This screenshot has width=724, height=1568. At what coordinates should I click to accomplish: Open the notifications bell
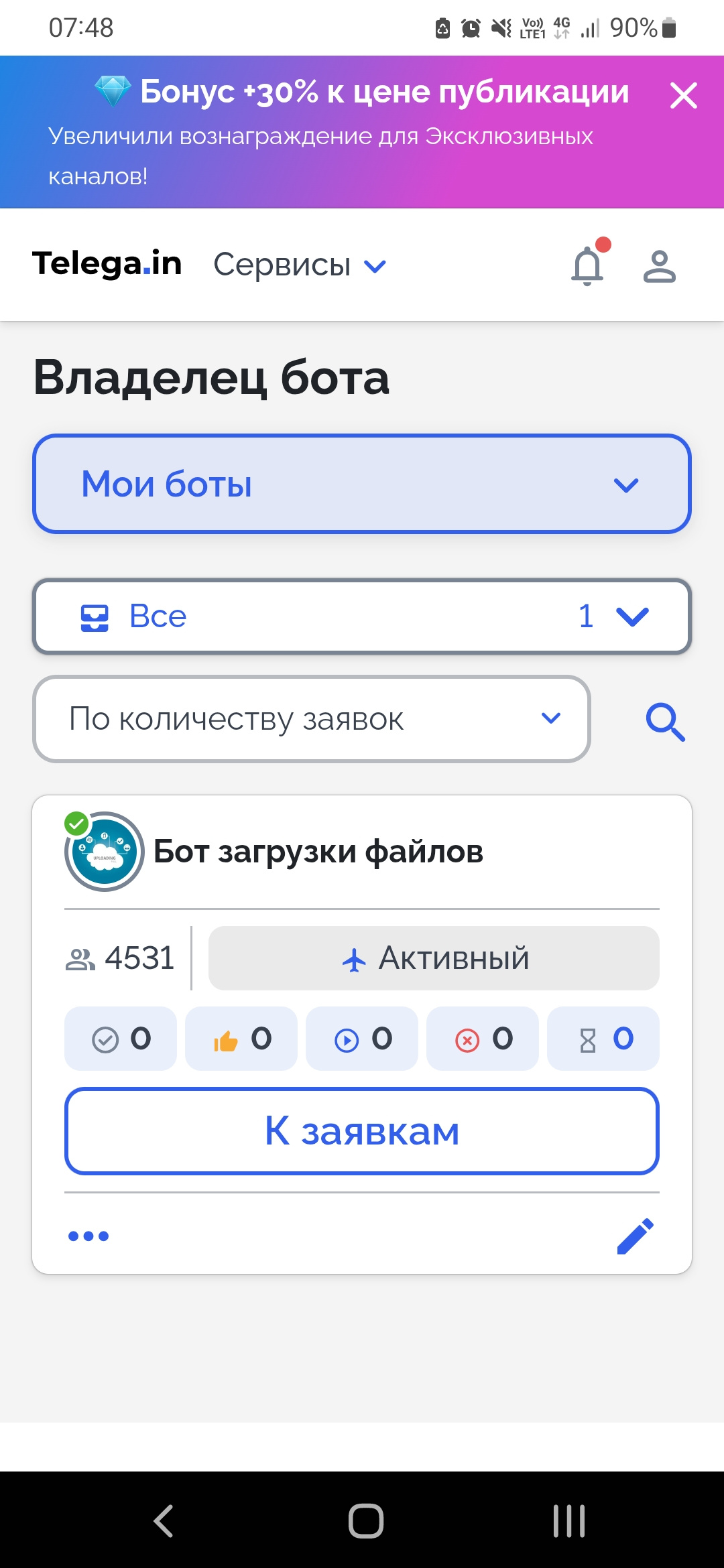[x=589, y=263]
